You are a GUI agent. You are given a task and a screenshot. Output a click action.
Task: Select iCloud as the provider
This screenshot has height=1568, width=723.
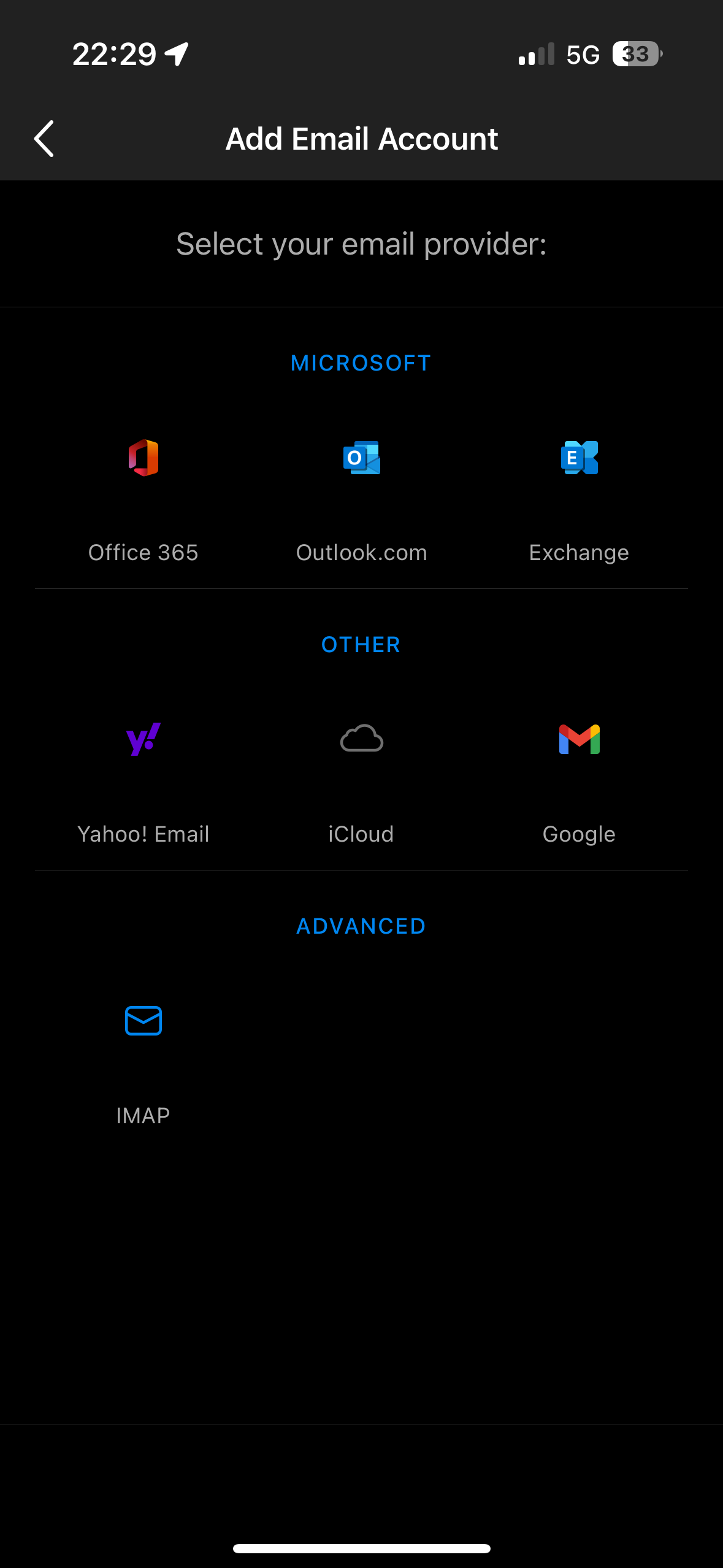[361, 778]
